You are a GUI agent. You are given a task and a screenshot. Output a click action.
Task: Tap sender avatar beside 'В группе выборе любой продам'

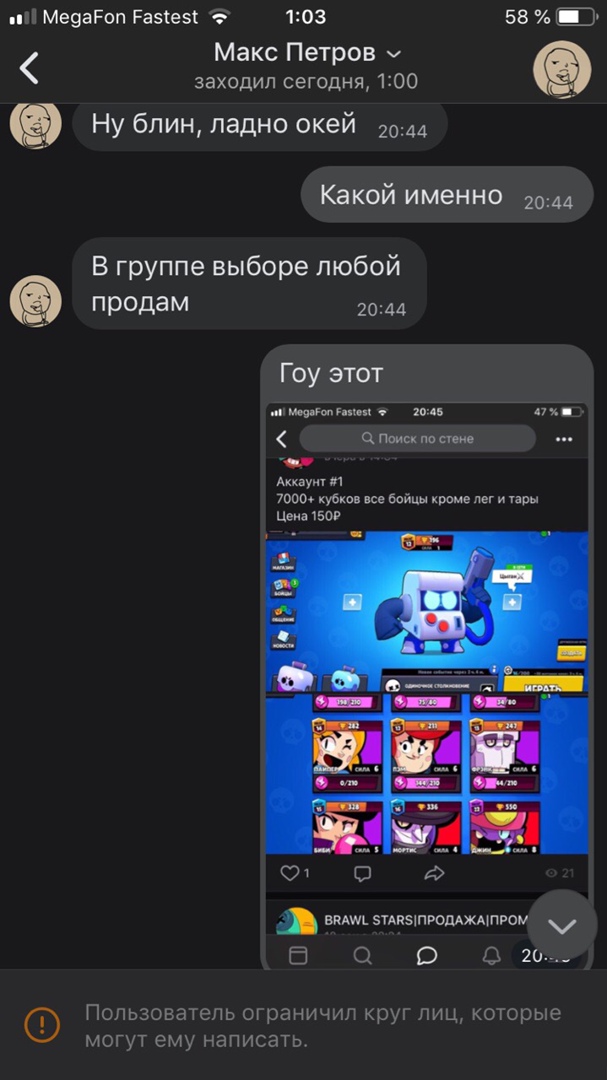click(36, 300)
